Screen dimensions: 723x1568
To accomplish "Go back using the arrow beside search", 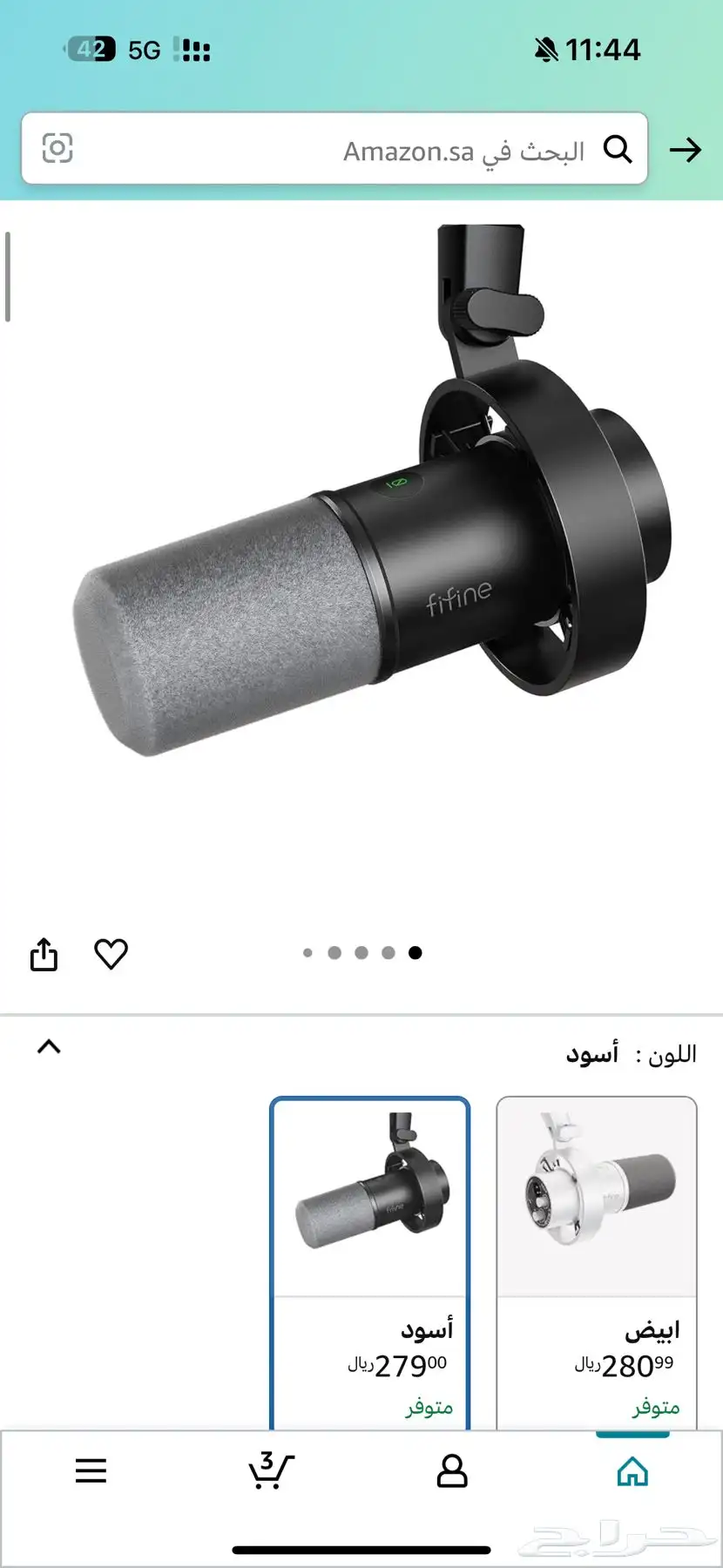I will point(686,150).
